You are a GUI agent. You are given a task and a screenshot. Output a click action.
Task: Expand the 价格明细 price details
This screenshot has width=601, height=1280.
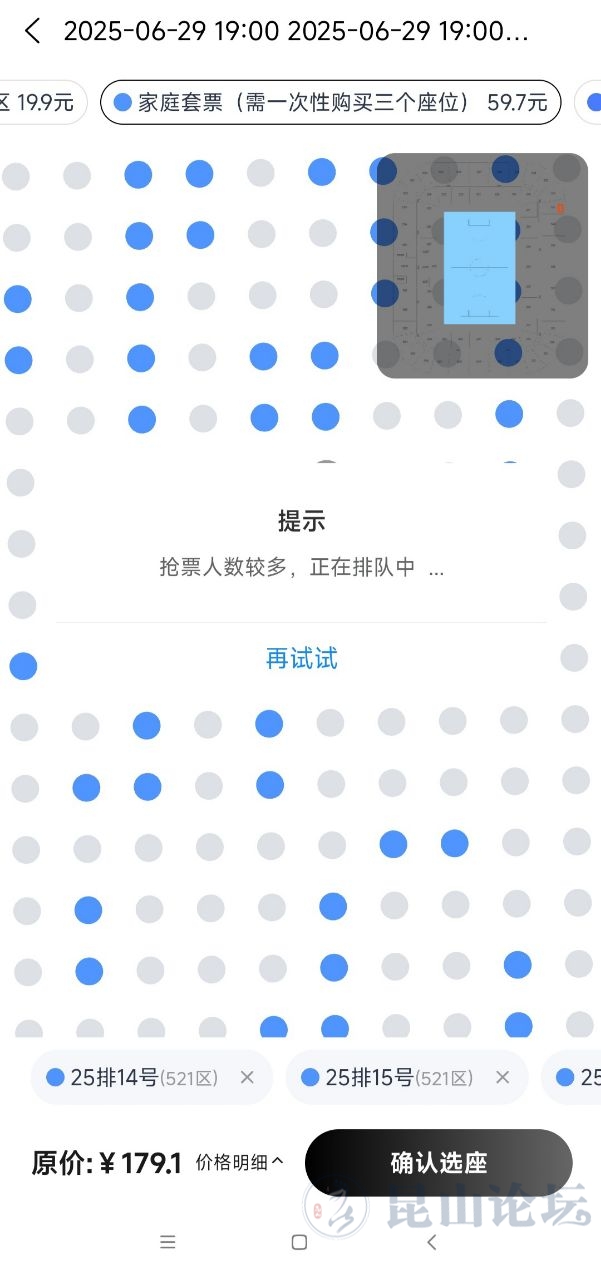coord(240,1162)
